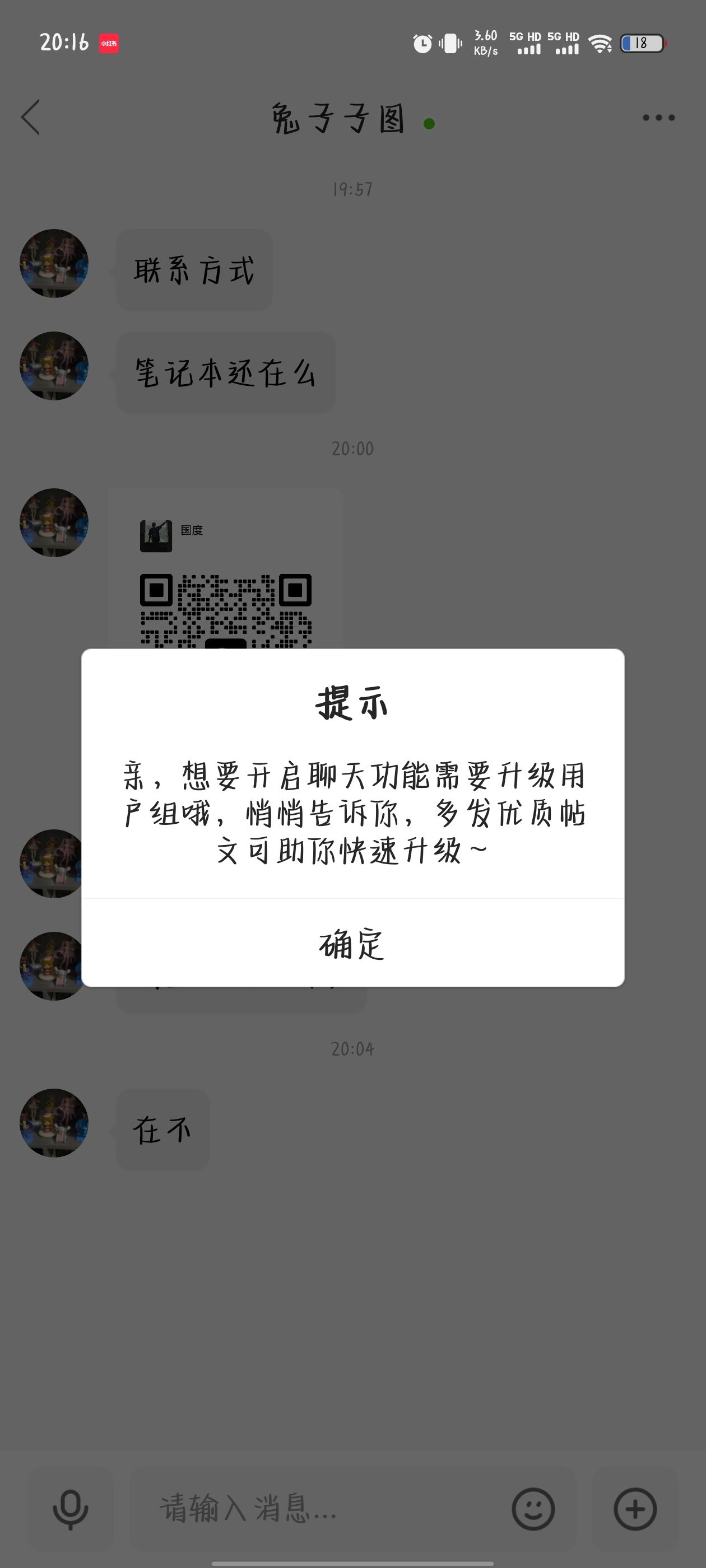This screenshot has height=1568, width=706.
Task: Focus the 请输入消息 message field
Action: pyautogui.click(x=317, y=1509)
